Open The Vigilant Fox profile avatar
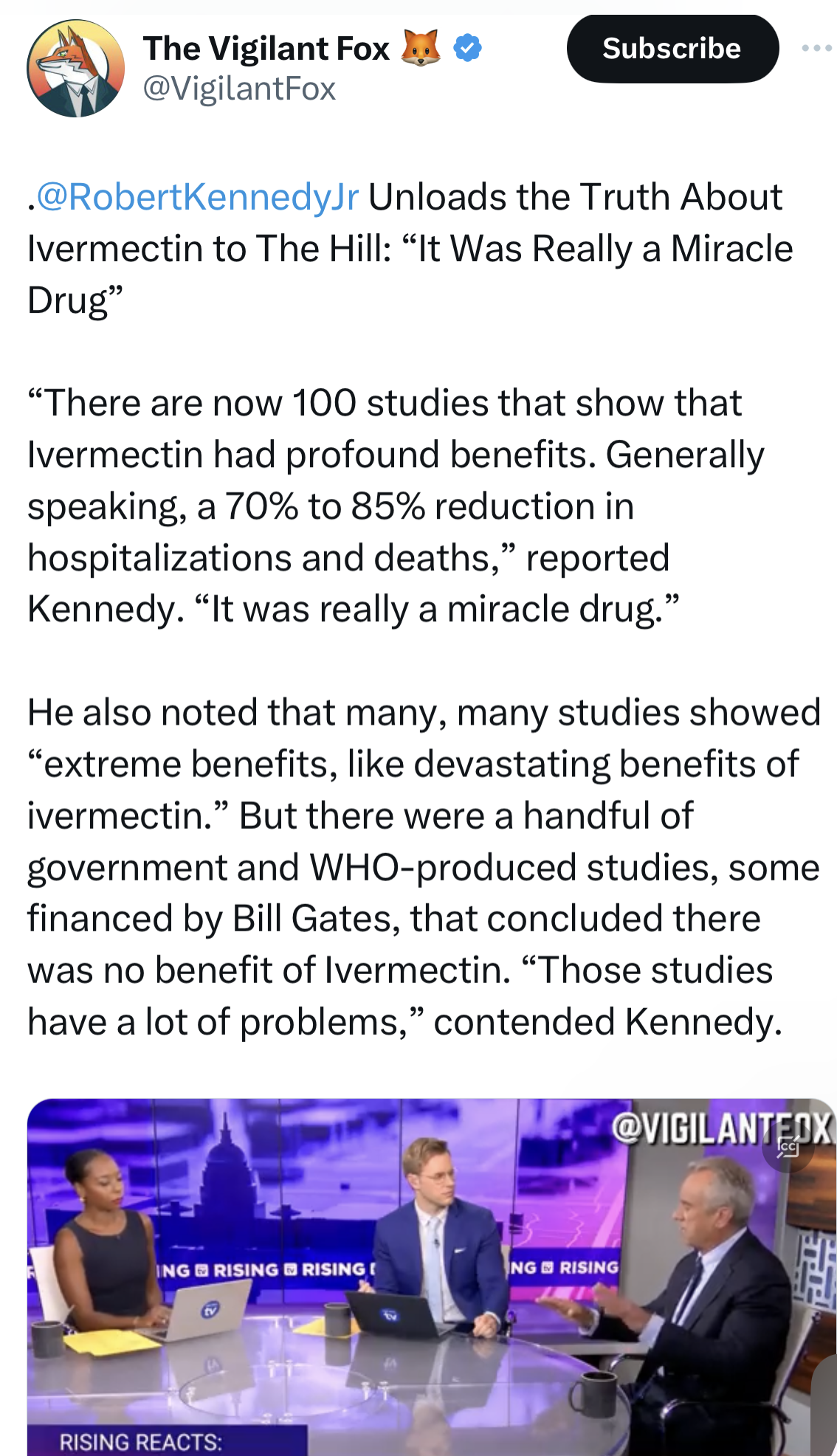 click(x=75, y=69)
